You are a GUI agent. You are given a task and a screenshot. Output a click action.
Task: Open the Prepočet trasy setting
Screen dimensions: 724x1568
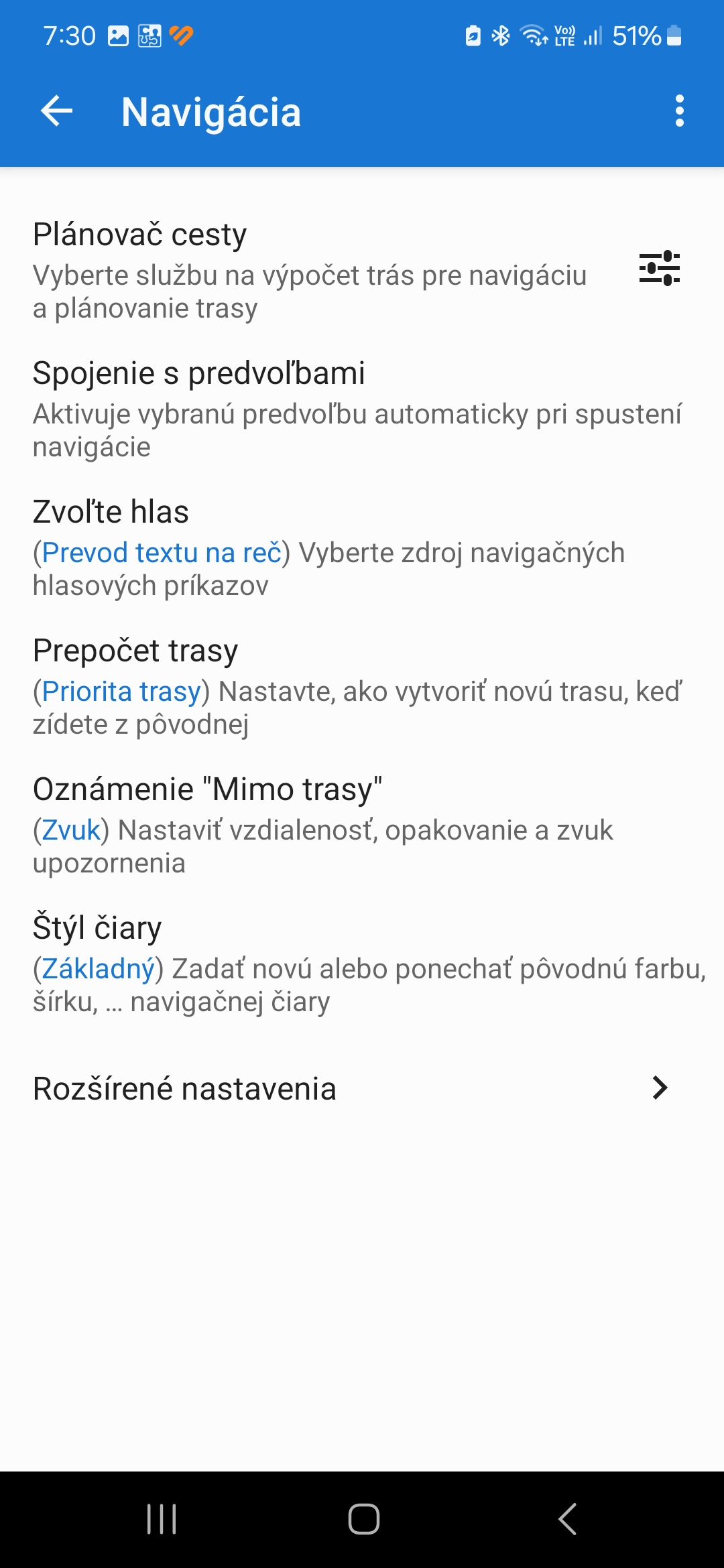point(355,686)
